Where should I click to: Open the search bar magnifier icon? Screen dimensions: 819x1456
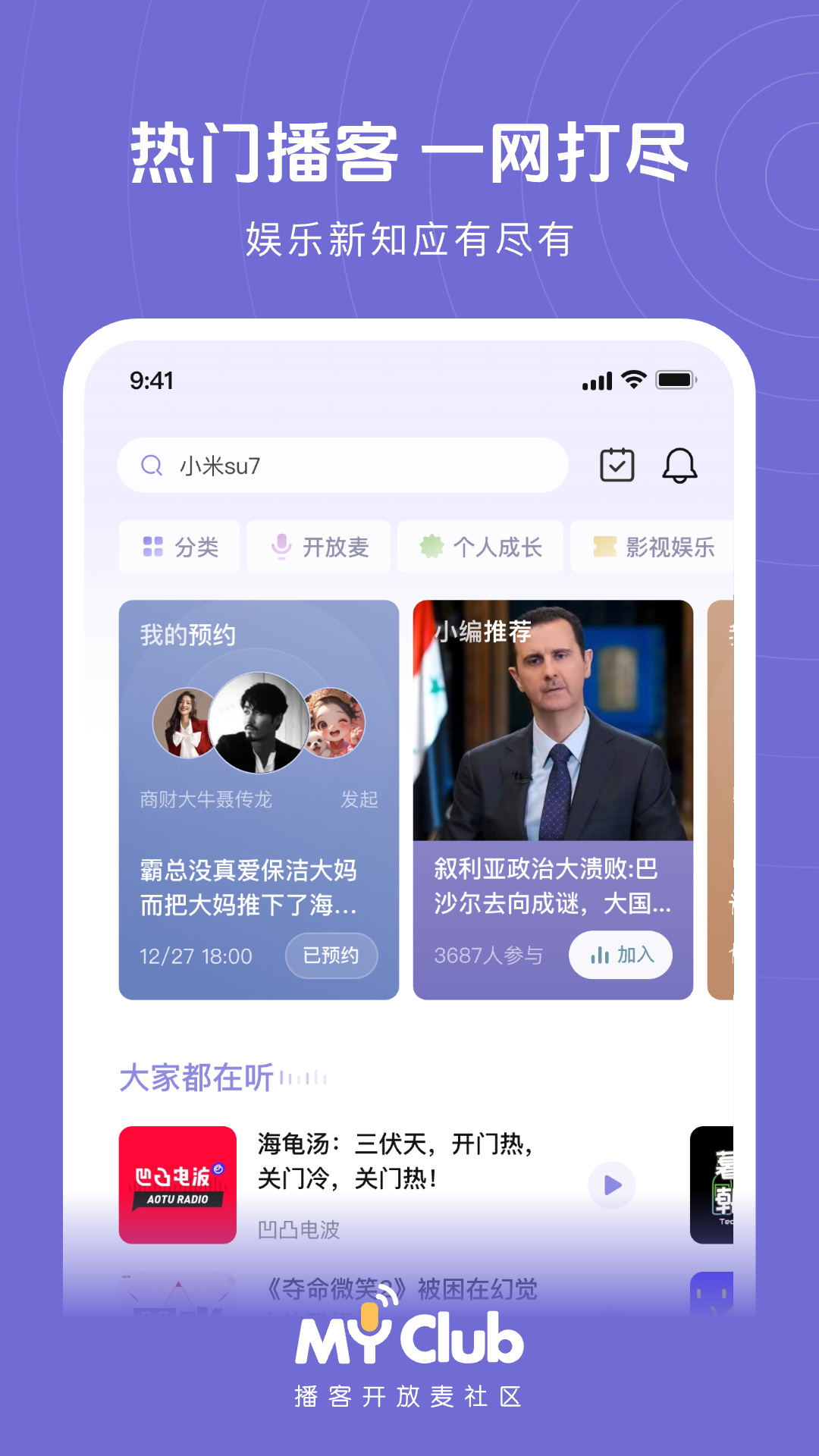coord(152,465)
